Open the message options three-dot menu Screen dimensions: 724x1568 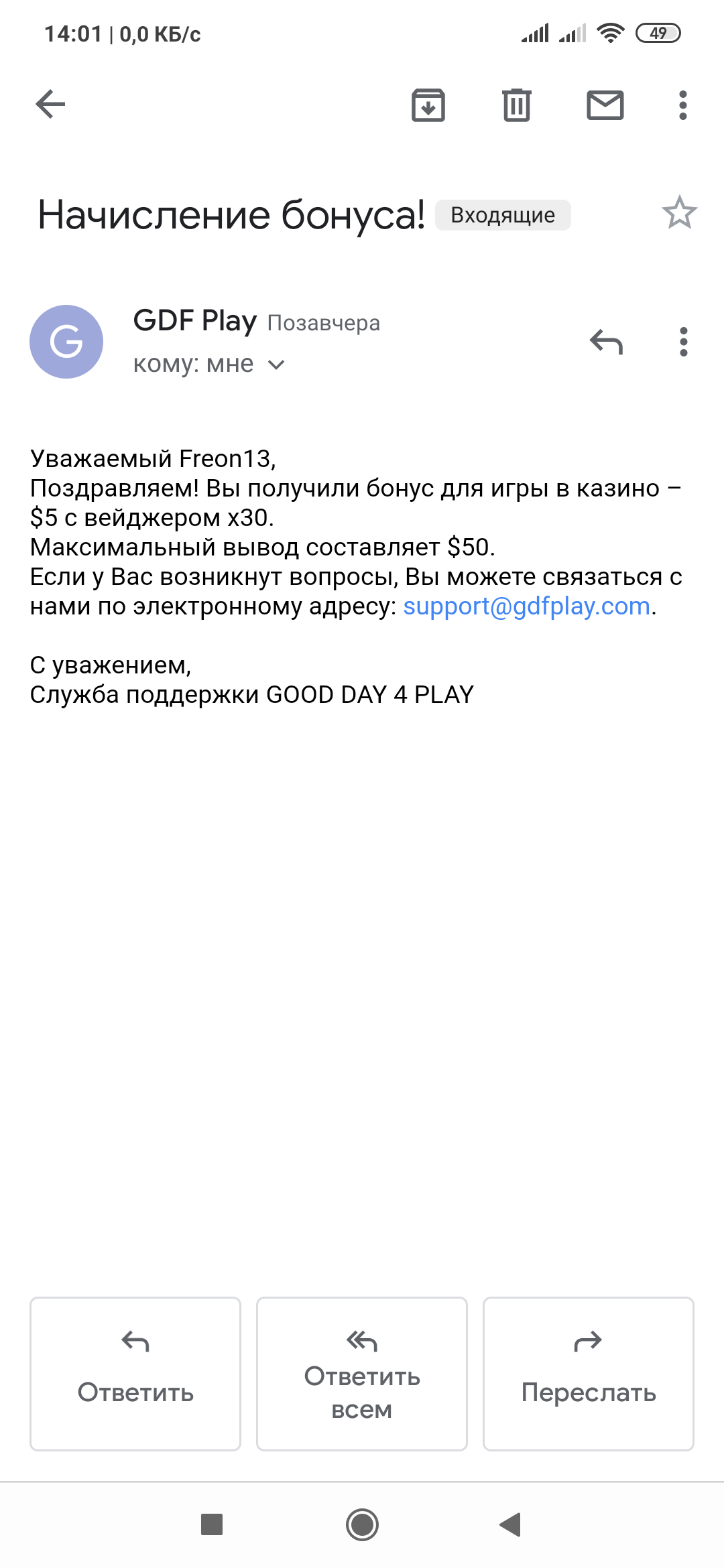coord(684,342)
